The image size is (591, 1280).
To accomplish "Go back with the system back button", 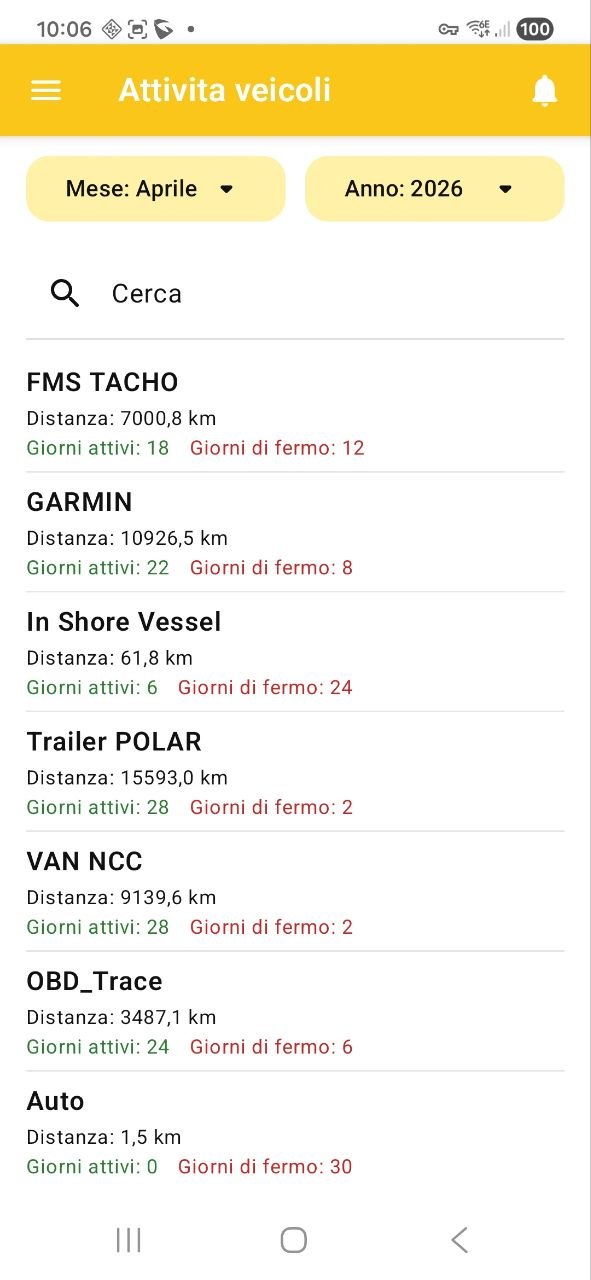I will (459, 1240).
